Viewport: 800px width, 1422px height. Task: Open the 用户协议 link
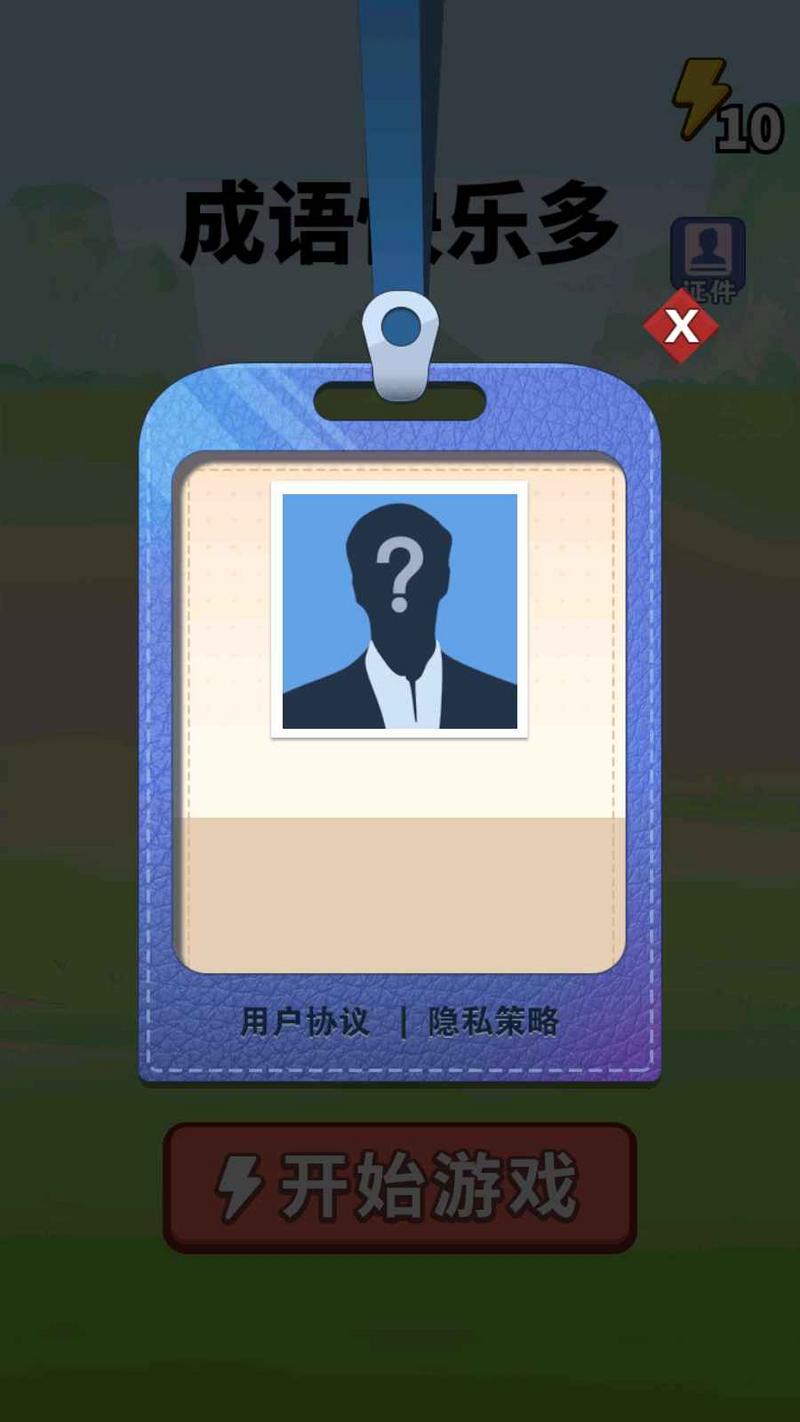click(305, 1022)
